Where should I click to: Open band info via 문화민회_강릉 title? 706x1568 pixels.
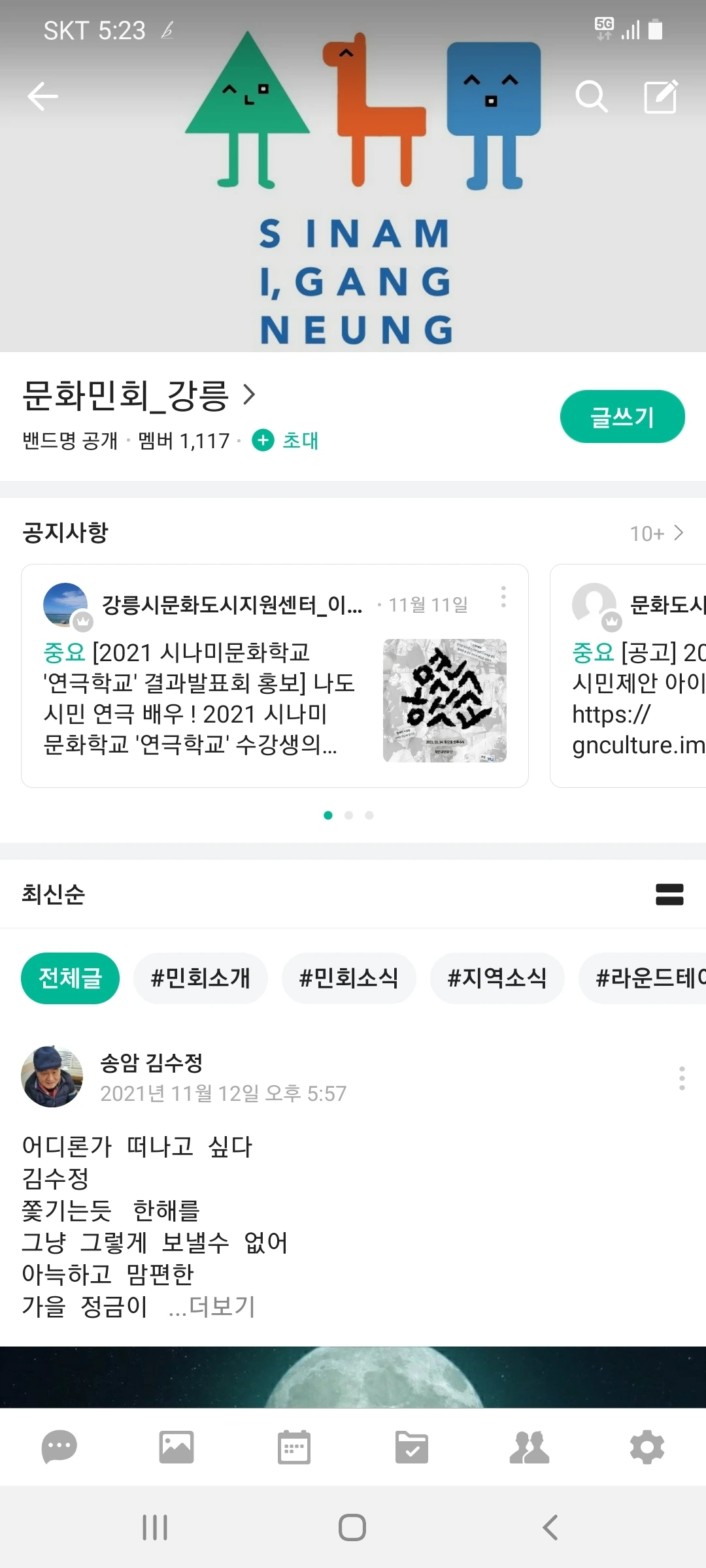[x=139, y=395]
